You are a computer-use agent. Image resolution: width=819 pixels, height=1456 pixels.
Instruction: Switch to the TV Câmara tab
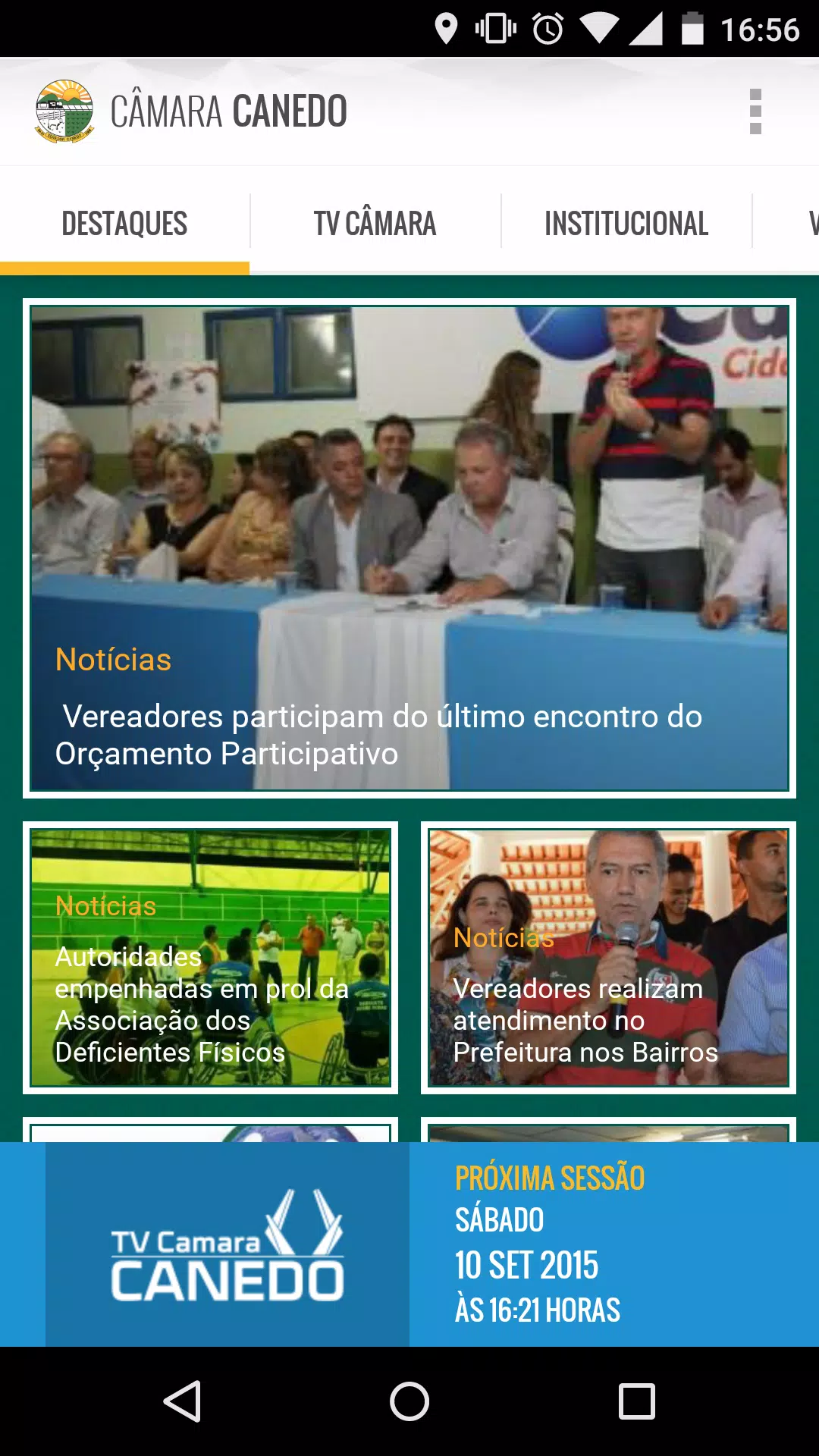coord(375,224)
